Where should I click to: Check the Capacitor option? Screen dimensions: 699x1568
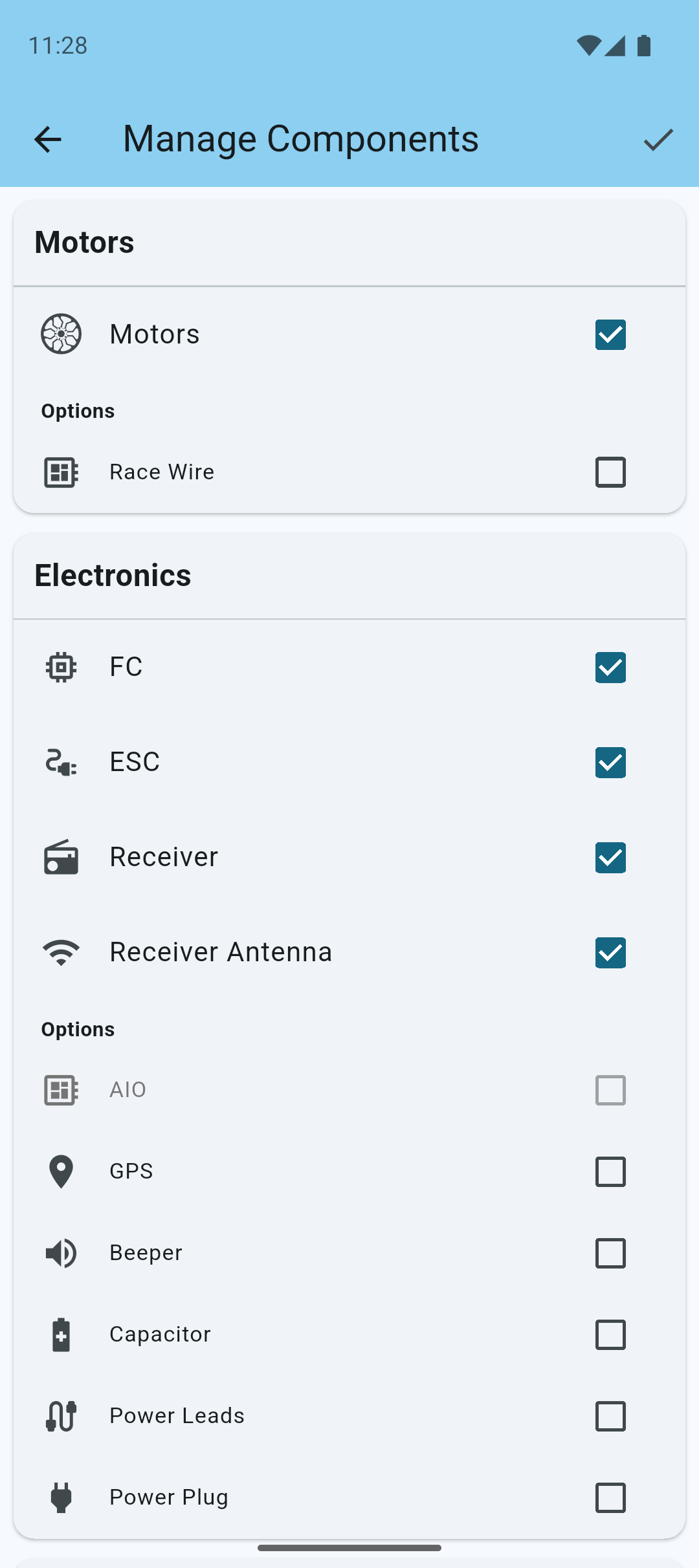(x=610, y=1334)
